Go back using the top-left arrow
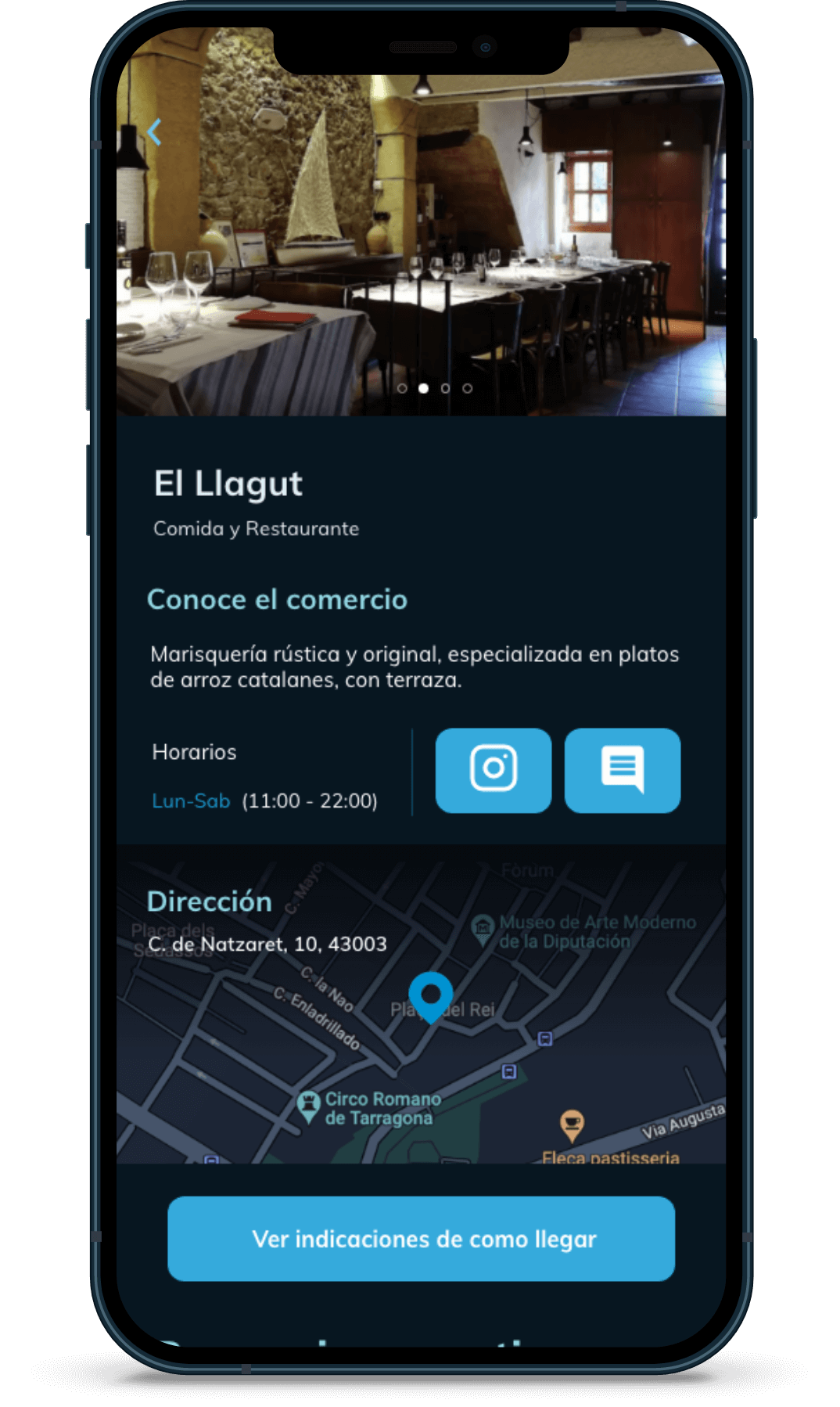Viewport: 840px width, 1407px height. (154, 132)
